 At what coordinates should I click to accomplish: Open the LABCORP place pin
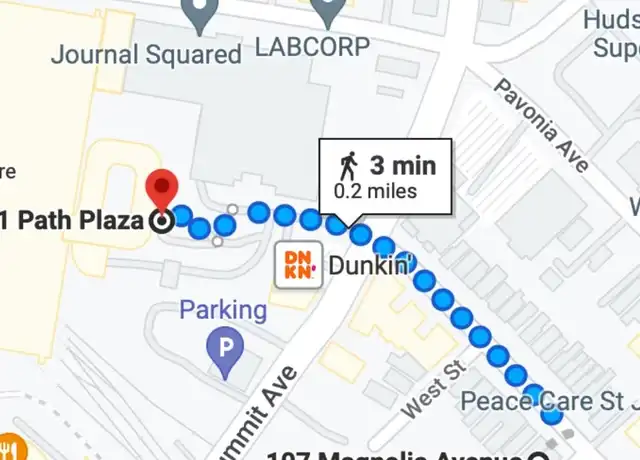(x=327, y=12)
